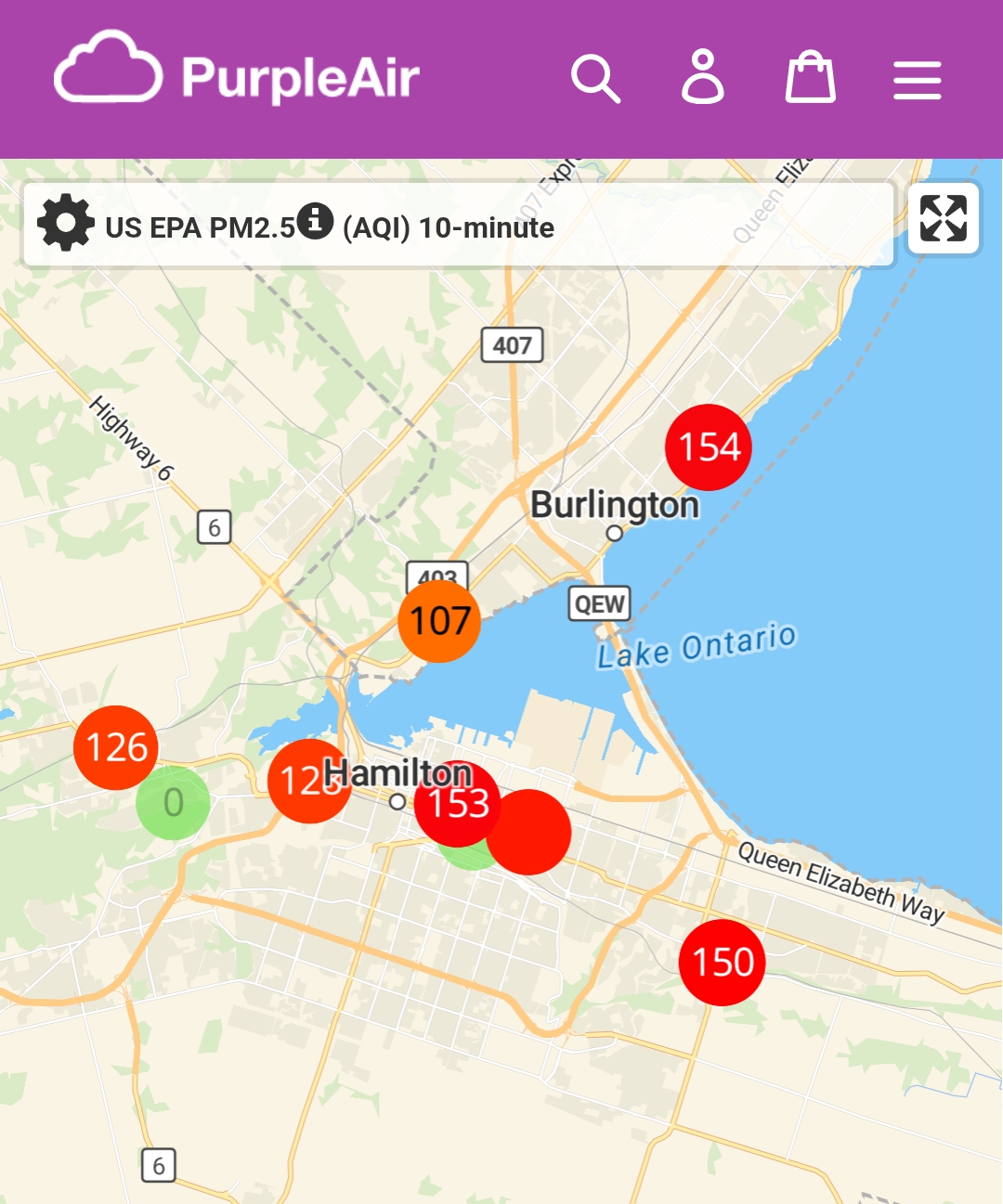Open map settings gear icon
The width and height of the screenshot is (1003, 1204).
pos(65,224)
